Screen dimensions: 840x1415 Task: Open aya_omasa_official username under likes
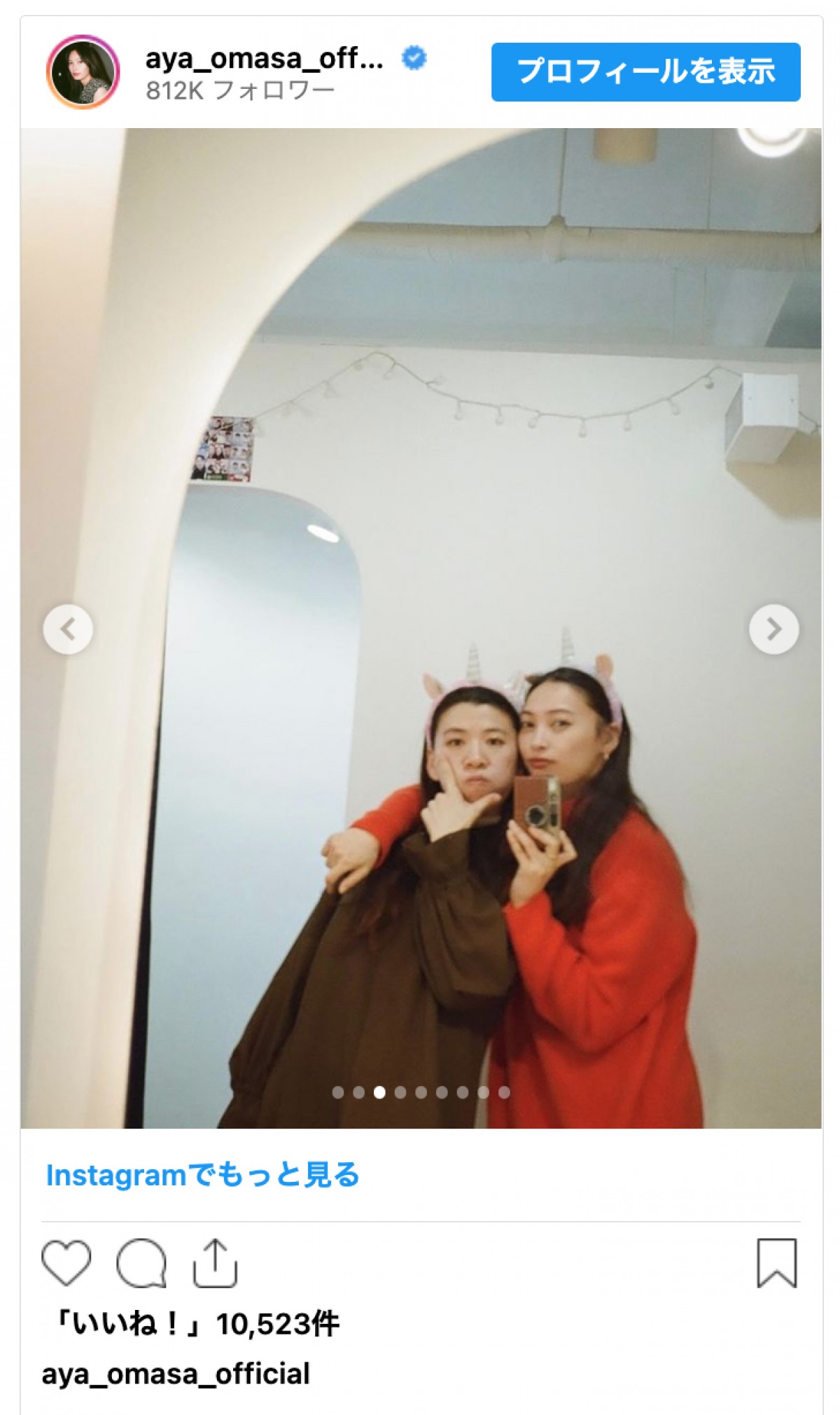click(176, 1374)
